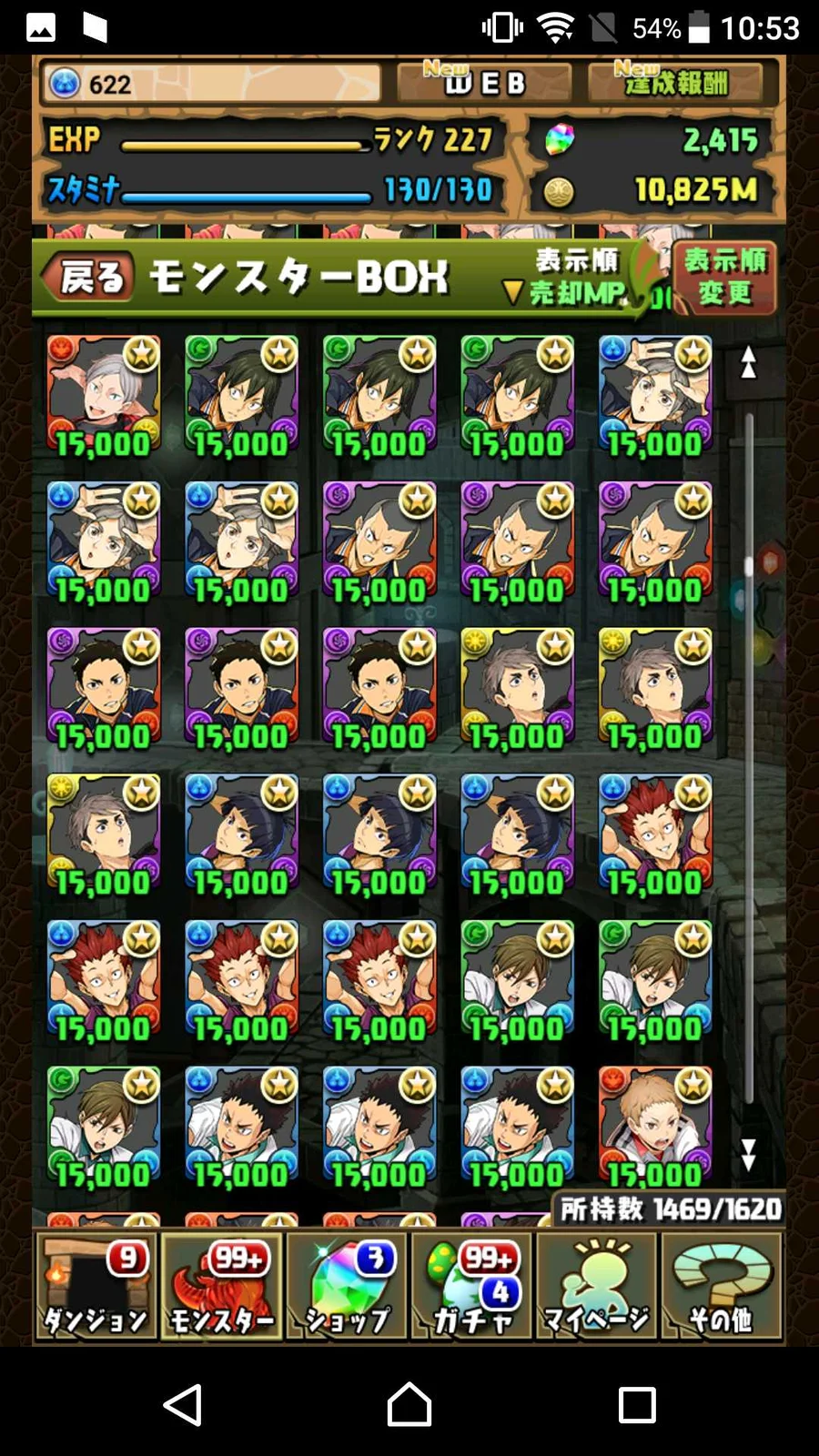This screenshot has width=819, height=1456.
Task: Go to the ダンジョン tab
Action: click(96, 1286)
